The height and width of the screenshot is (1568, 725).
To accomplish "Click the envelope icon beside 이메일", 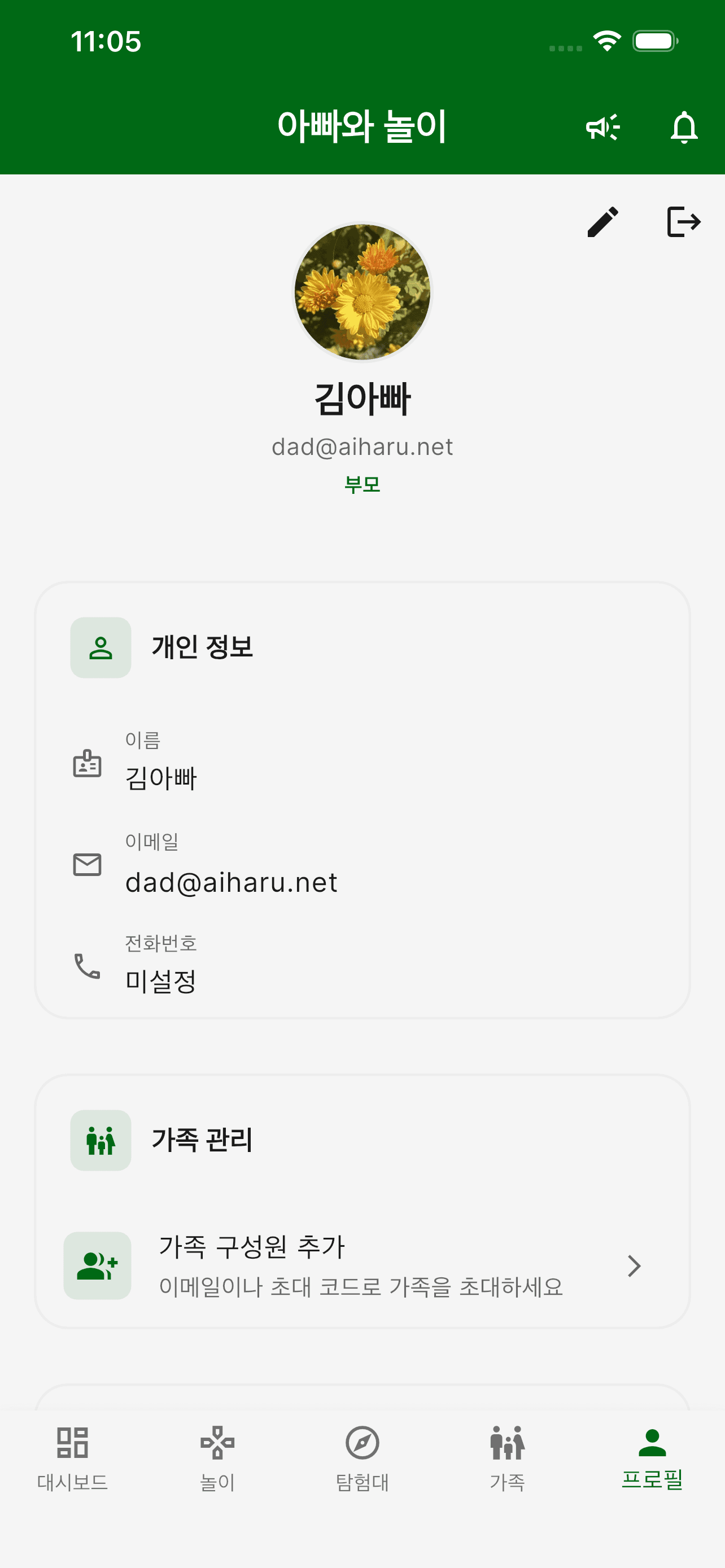I will tap(87, 864).
